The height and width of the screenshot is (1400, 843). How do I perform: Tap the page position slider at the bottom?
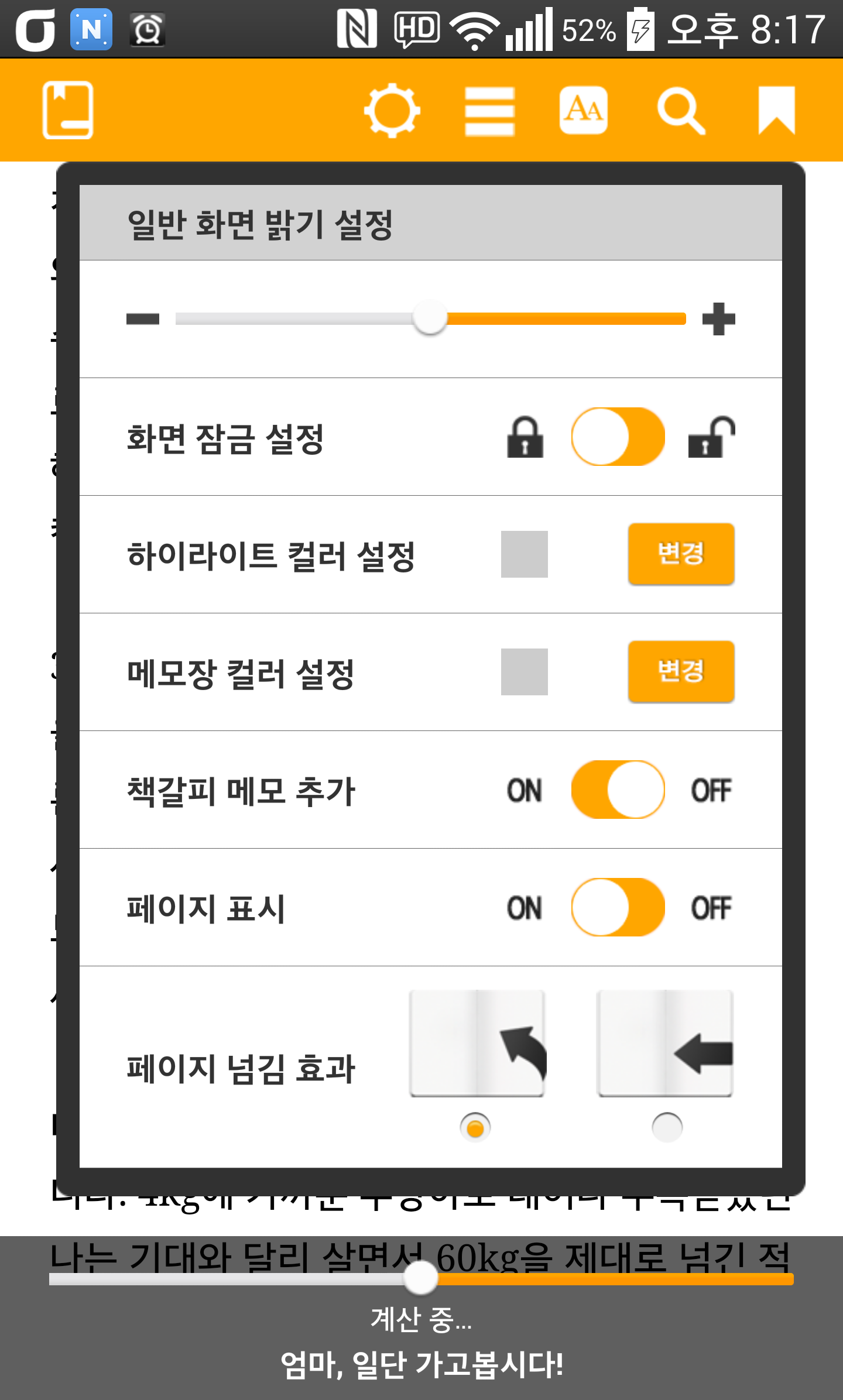click(x=420, y=1279)
